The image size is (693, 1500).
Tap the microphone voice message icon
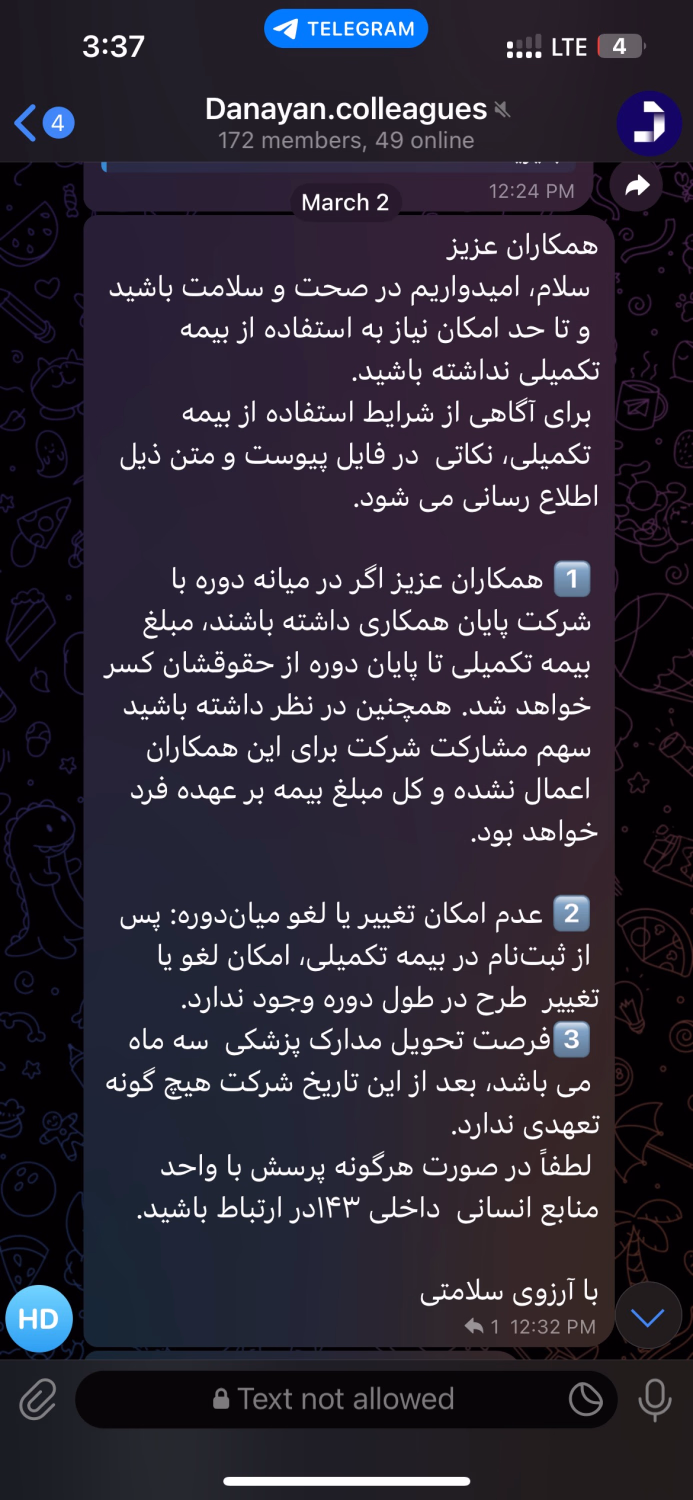tap(654, 1399)
